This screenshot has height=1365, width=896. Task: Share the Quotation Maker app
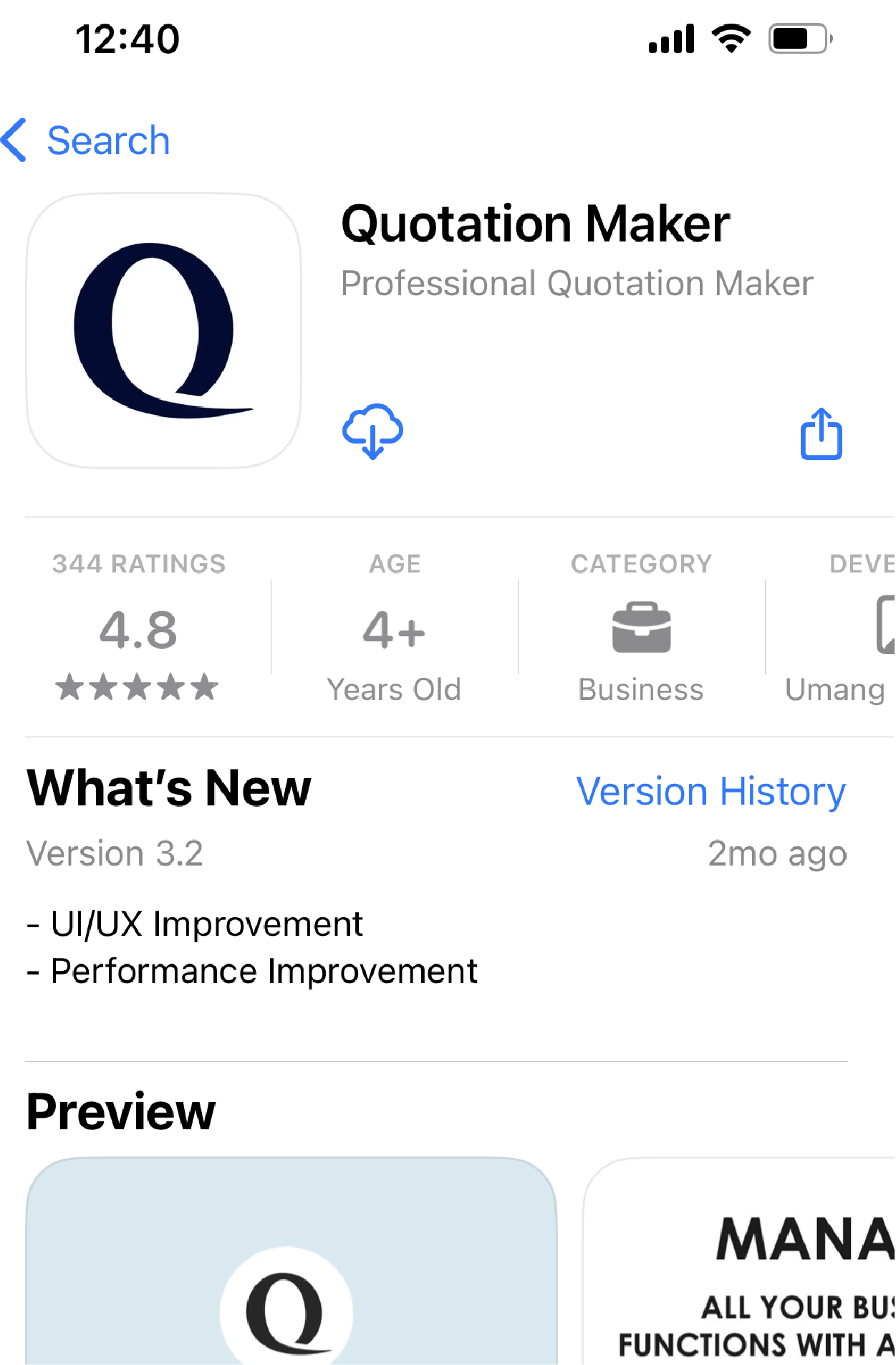point(821,434)
